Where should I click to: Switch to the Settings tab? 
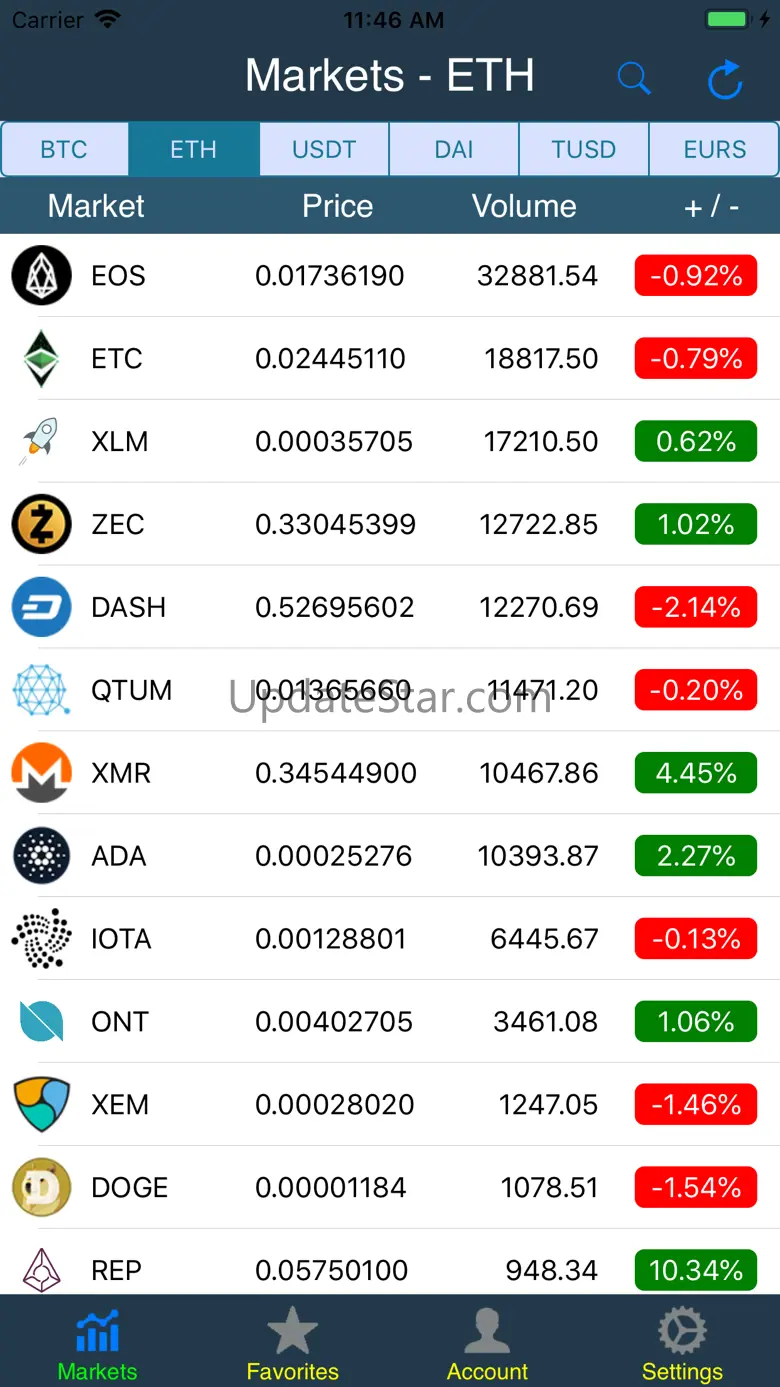coord(682,1343)
